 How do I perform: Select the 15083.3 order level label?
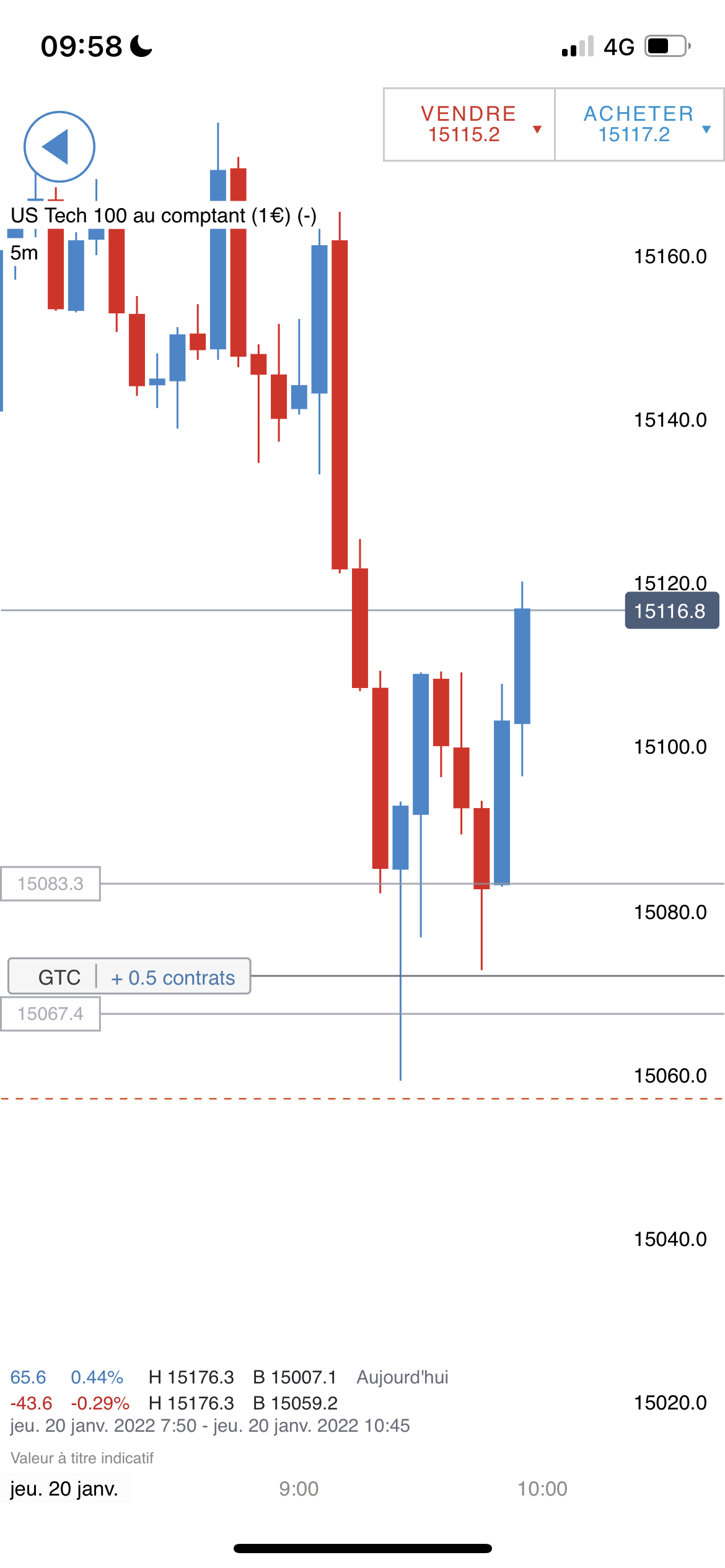[50, 884]
